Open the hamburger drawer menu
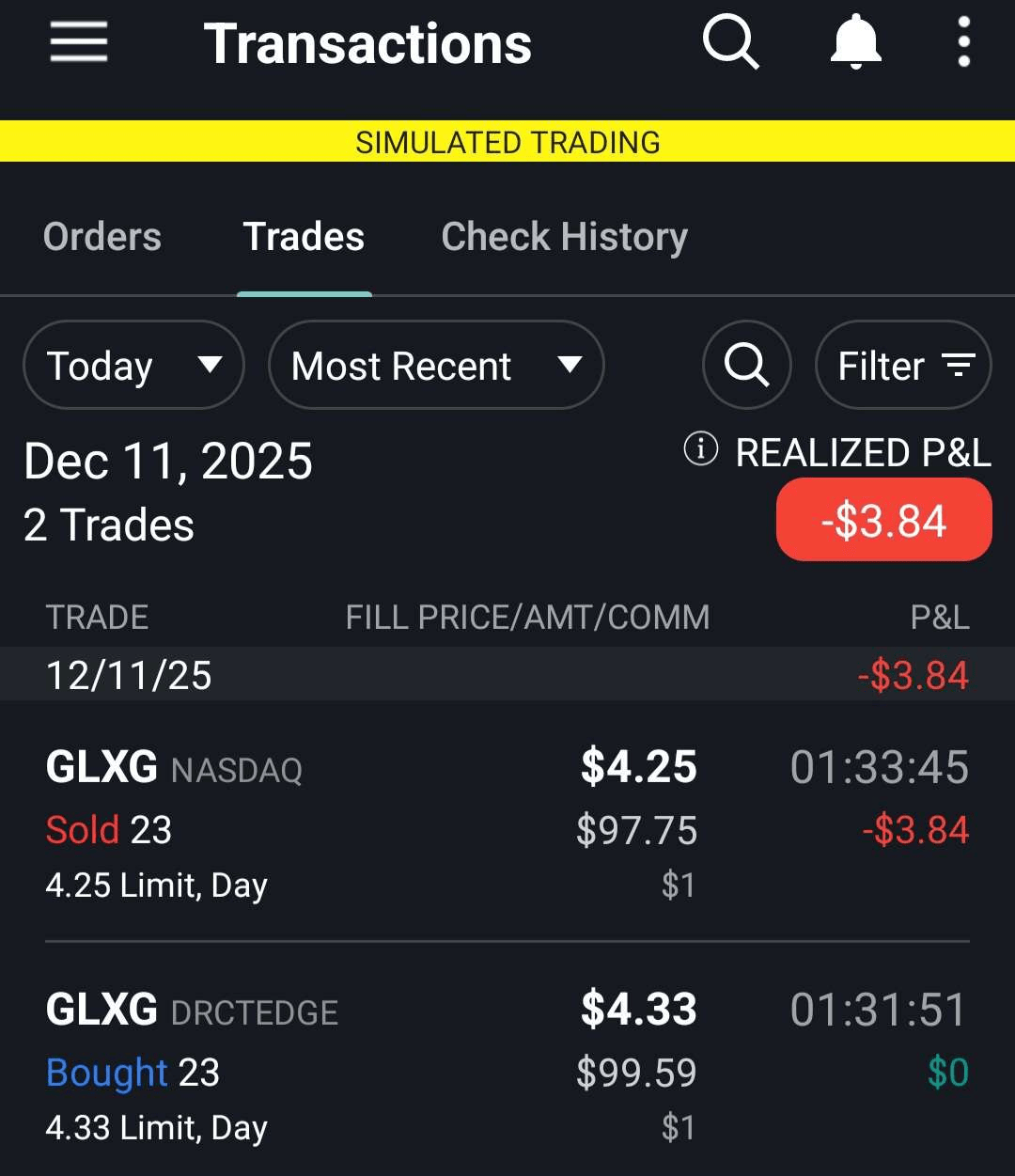Viewport: 1015px width, 1176px height. pos(79,43)
